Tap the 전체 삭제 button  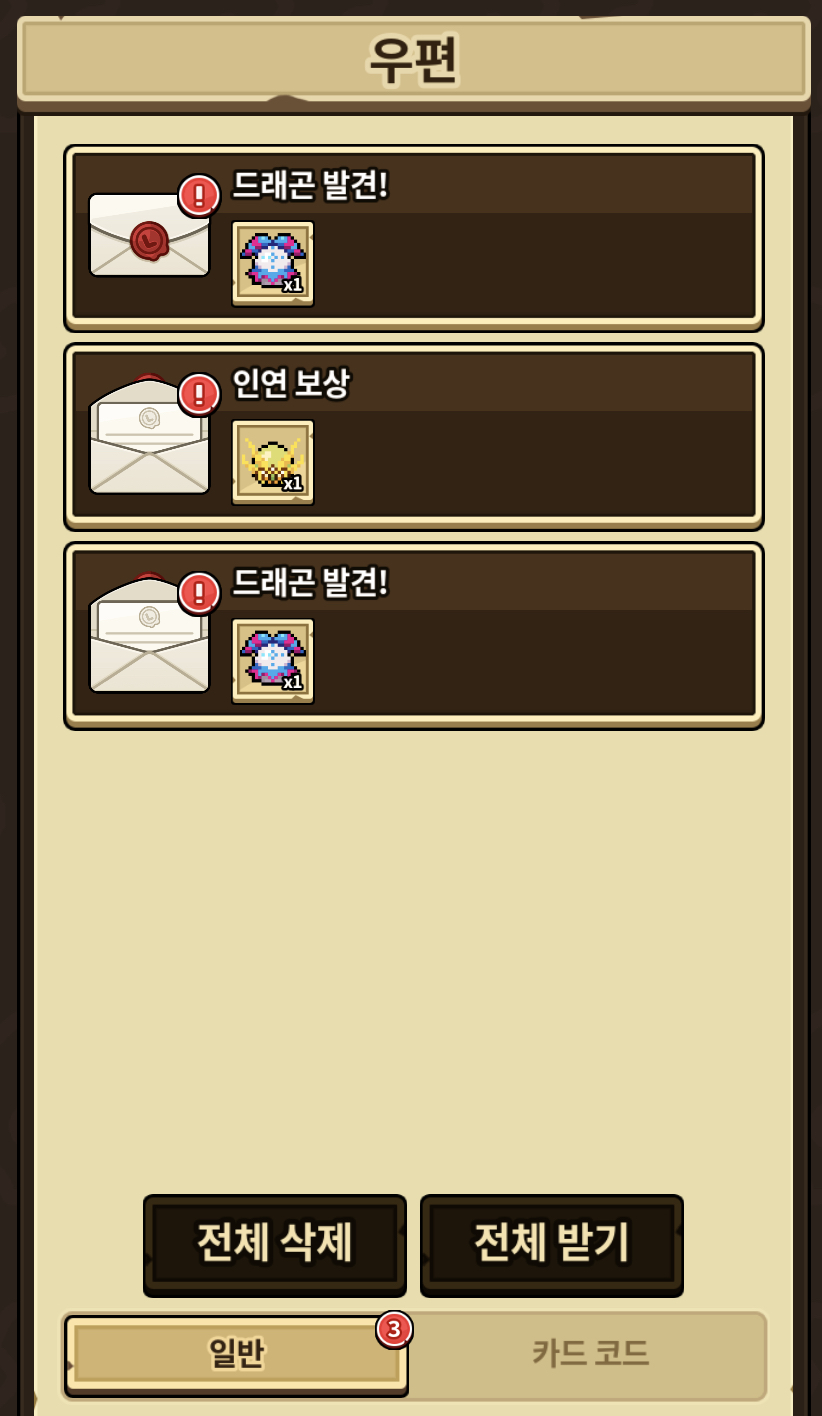pos(275,1243)
